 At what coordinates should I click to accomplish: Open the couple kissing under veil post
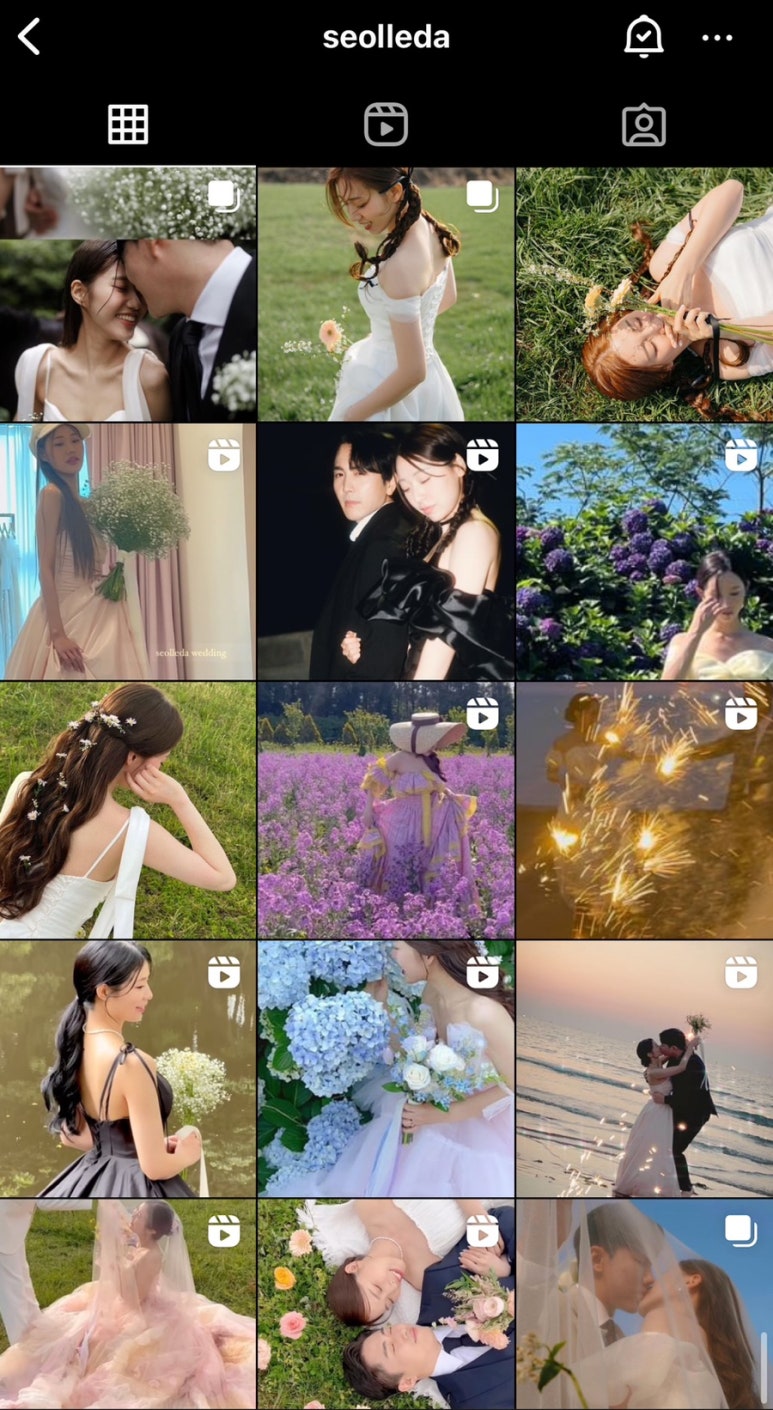tap(644, 1305)
